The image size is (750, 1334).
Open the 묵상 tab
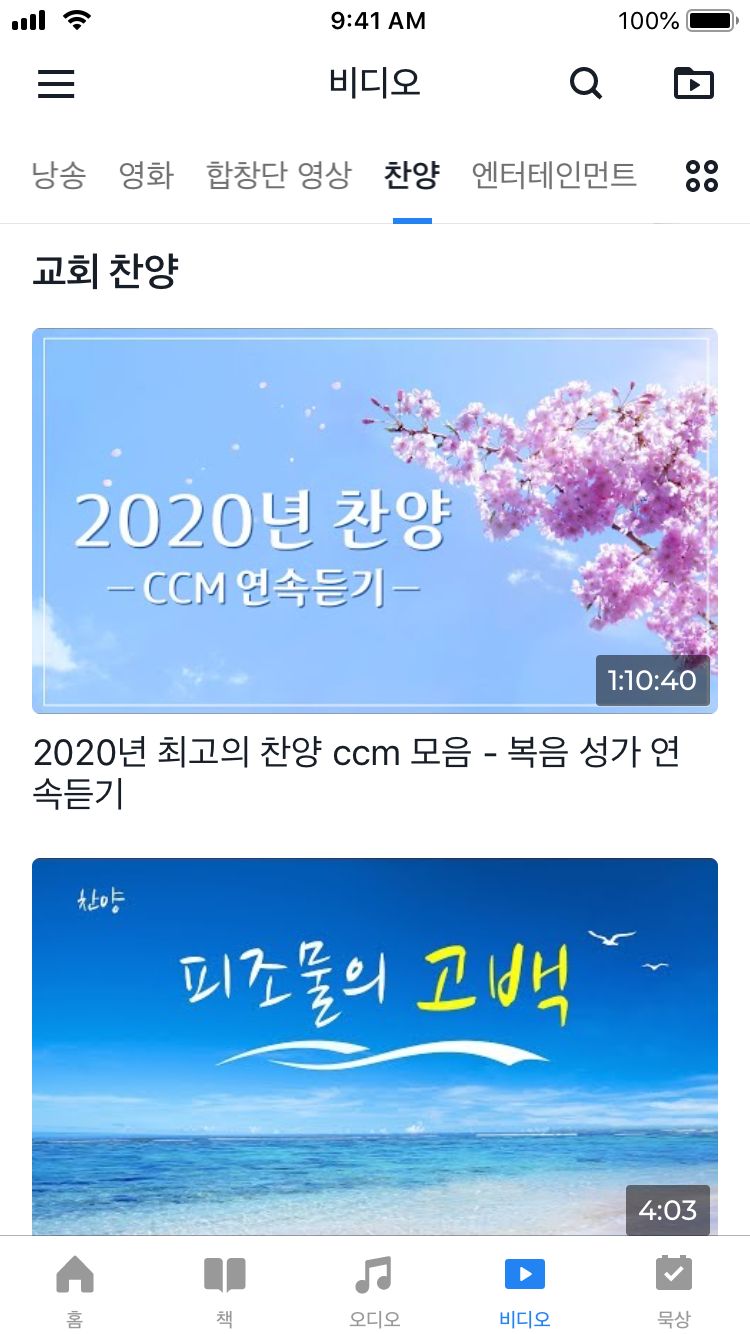[x=674, y=1290]
